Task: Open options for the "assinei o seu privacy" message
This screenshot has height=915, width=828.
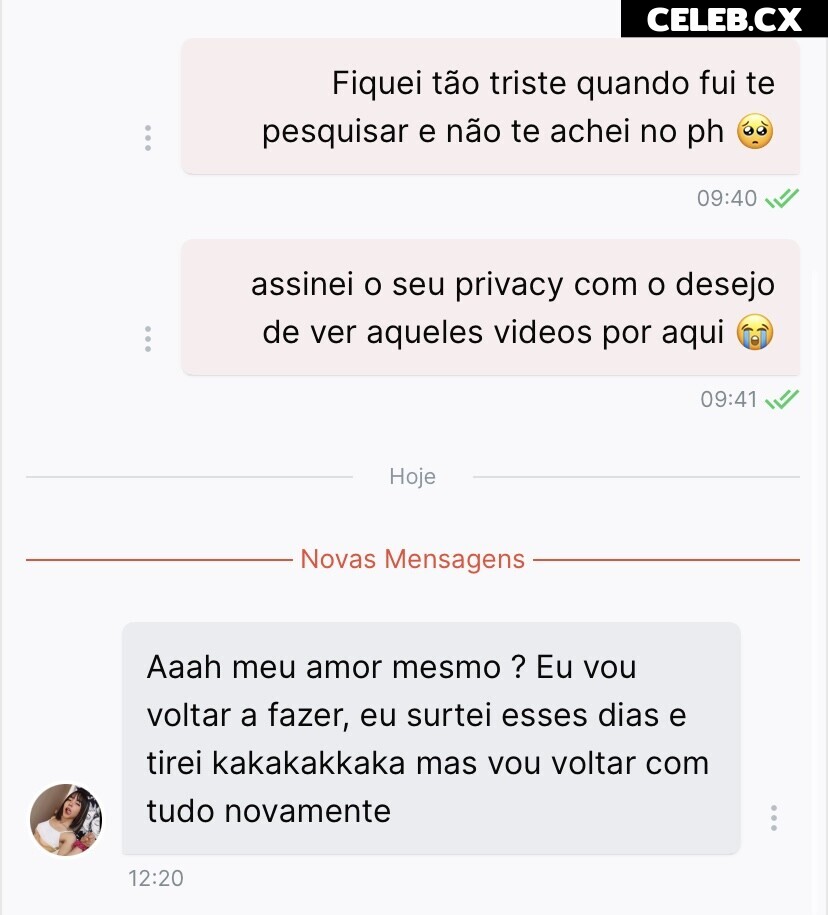Action: [148, 339]
